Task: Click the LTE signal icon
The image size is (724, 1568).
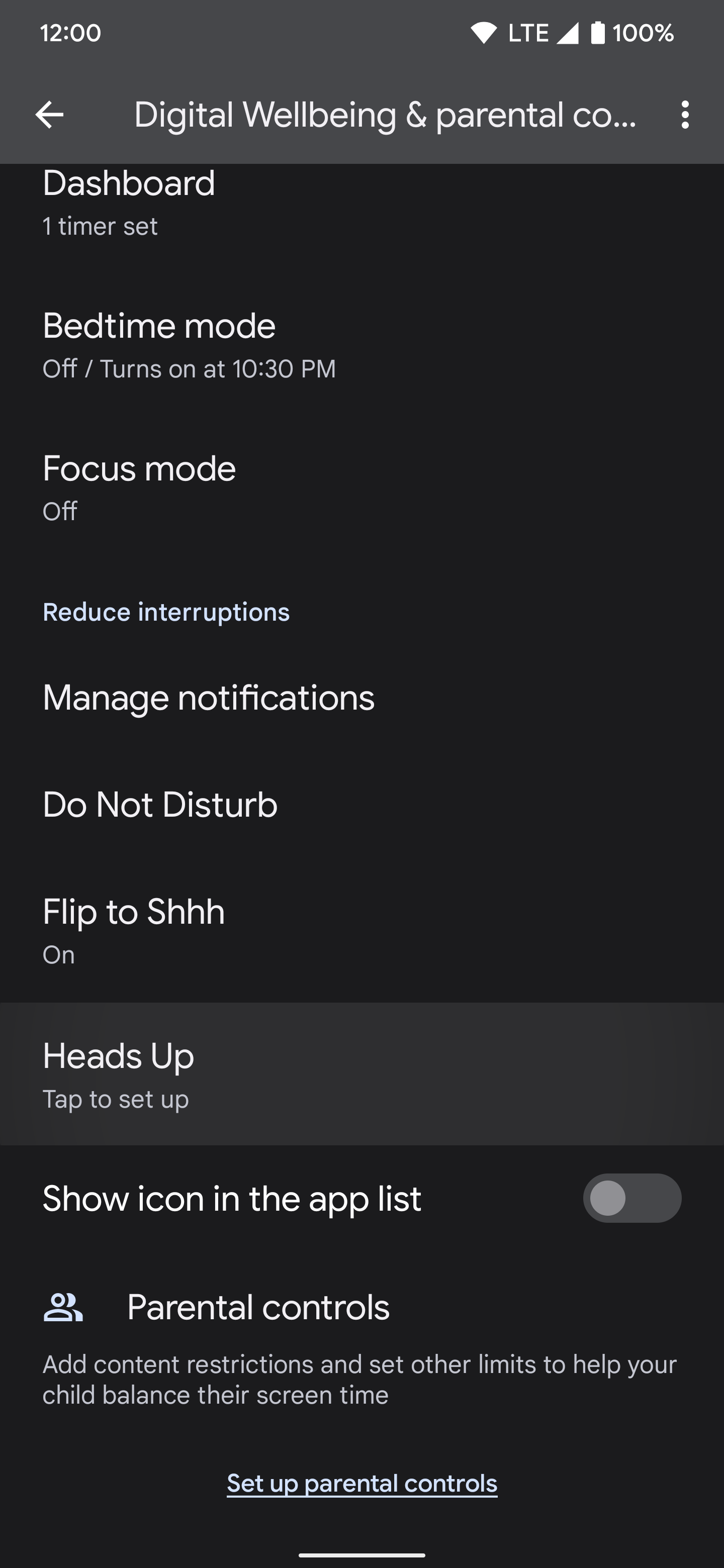Action: pos(527,32)
